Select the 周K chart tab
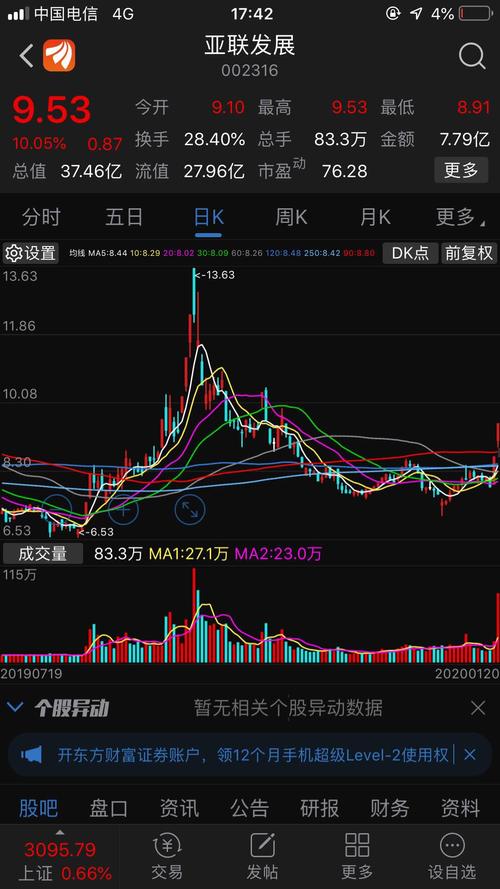 pyautogui.click(x=291, y=217)
